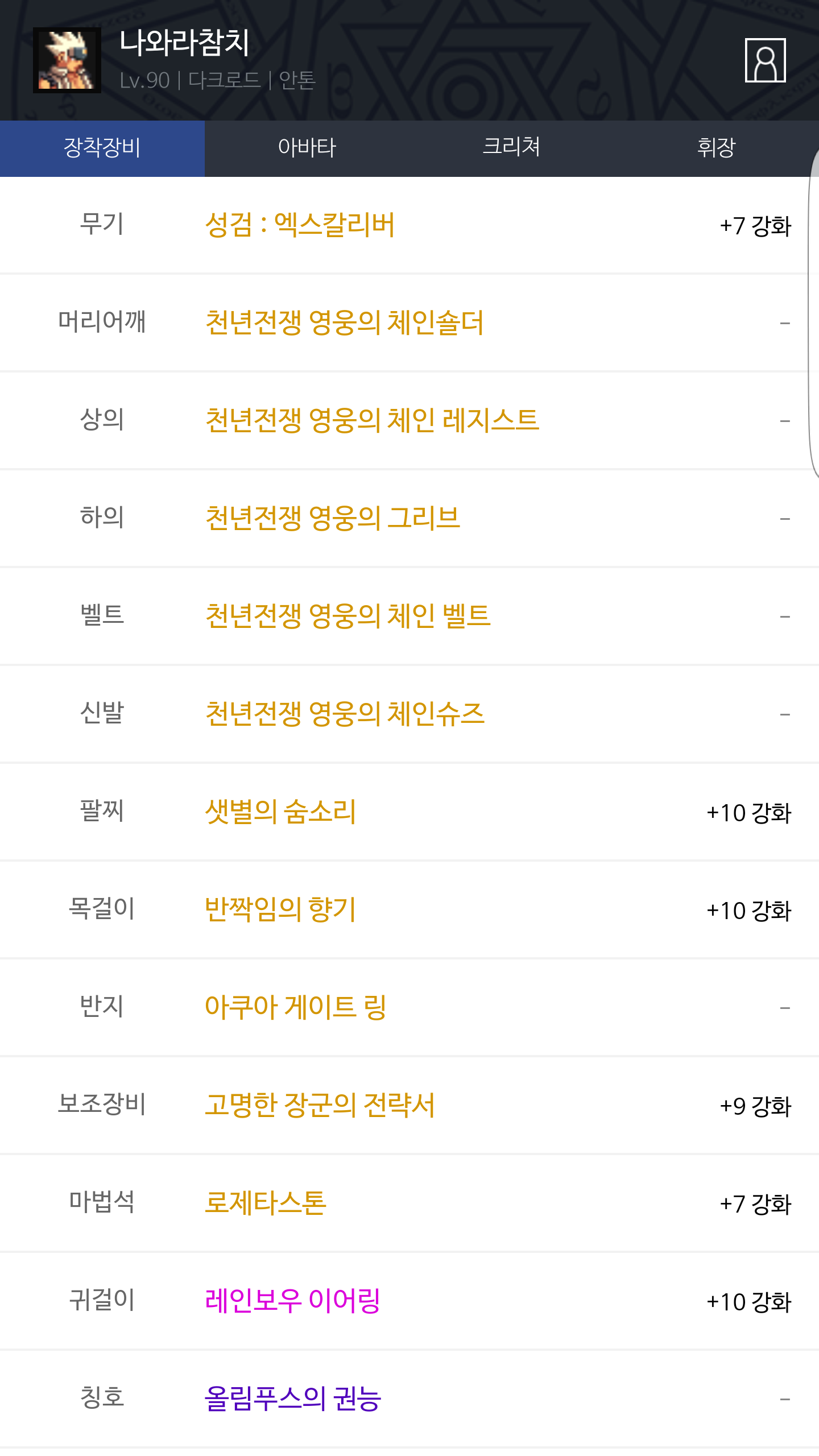Viewport: 819px width, 1456px height.
Task: Open title 올림푸스의 권능
Action: point(293,1399)
